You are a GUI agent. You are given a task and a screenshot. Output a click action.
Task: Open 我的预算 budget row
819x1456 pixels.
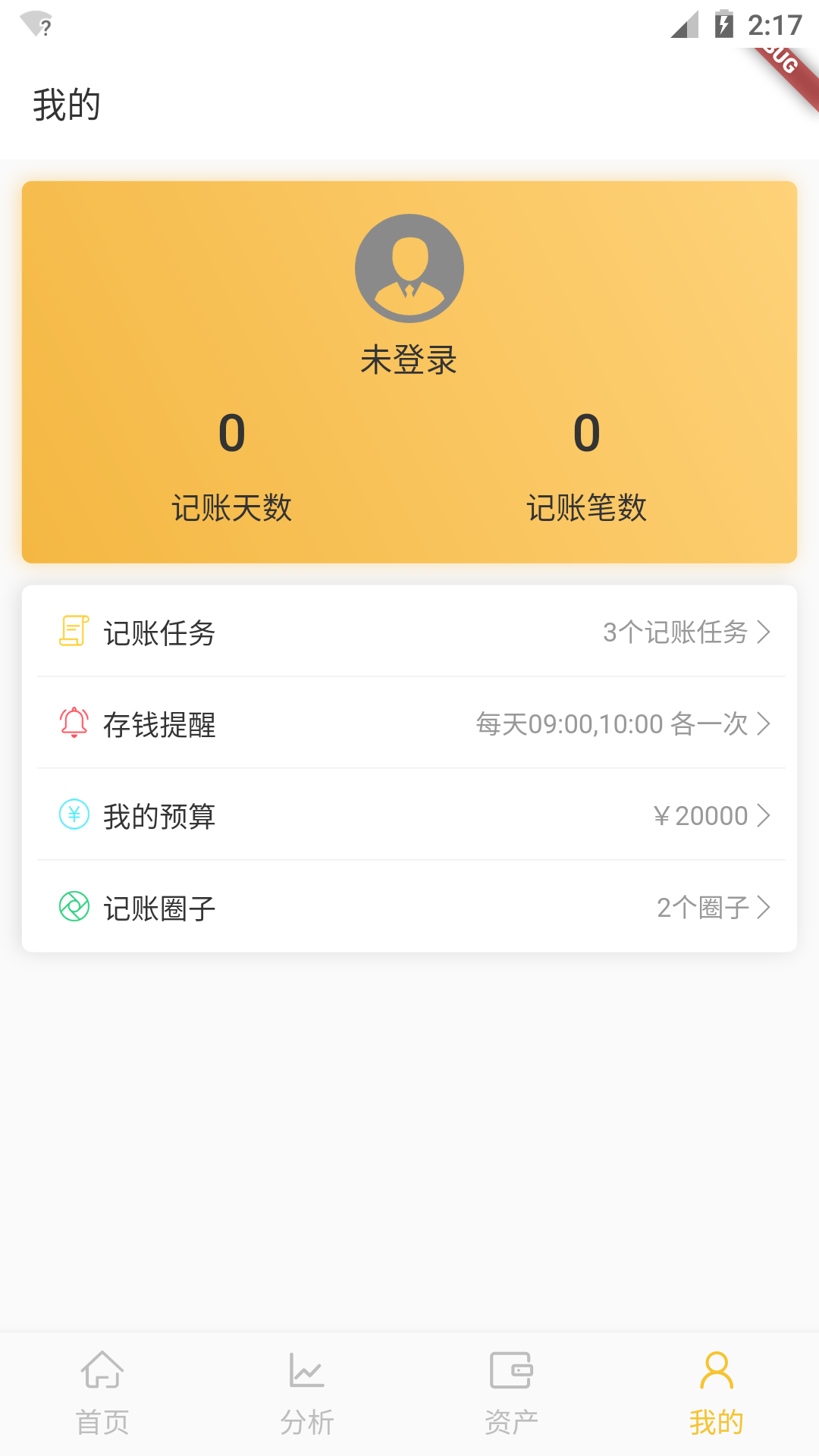(409, 815)
